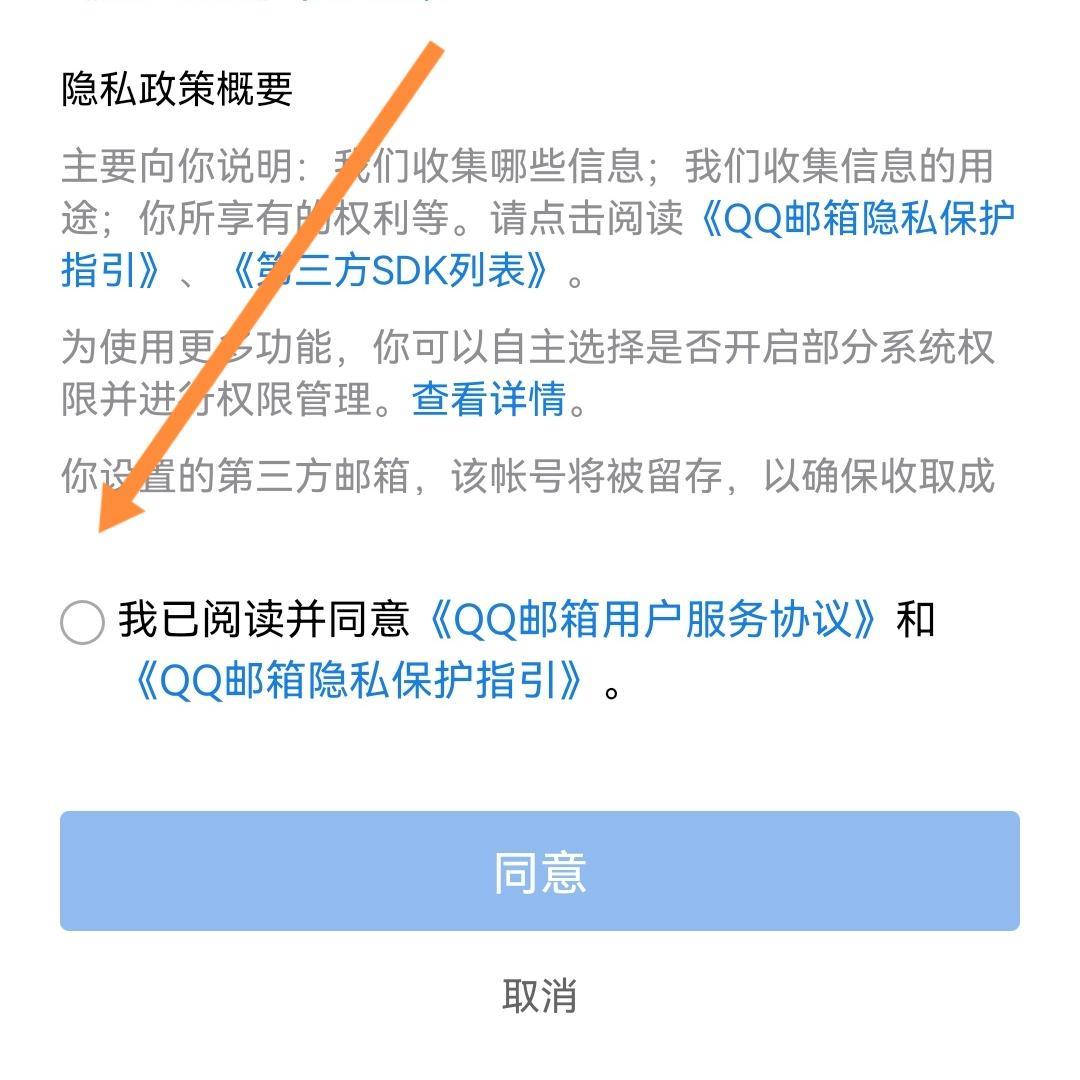Open the 《第三方SDK列表》 link
The height and width of the screenshot is (1080, 1080).
[x=390, y=270]
